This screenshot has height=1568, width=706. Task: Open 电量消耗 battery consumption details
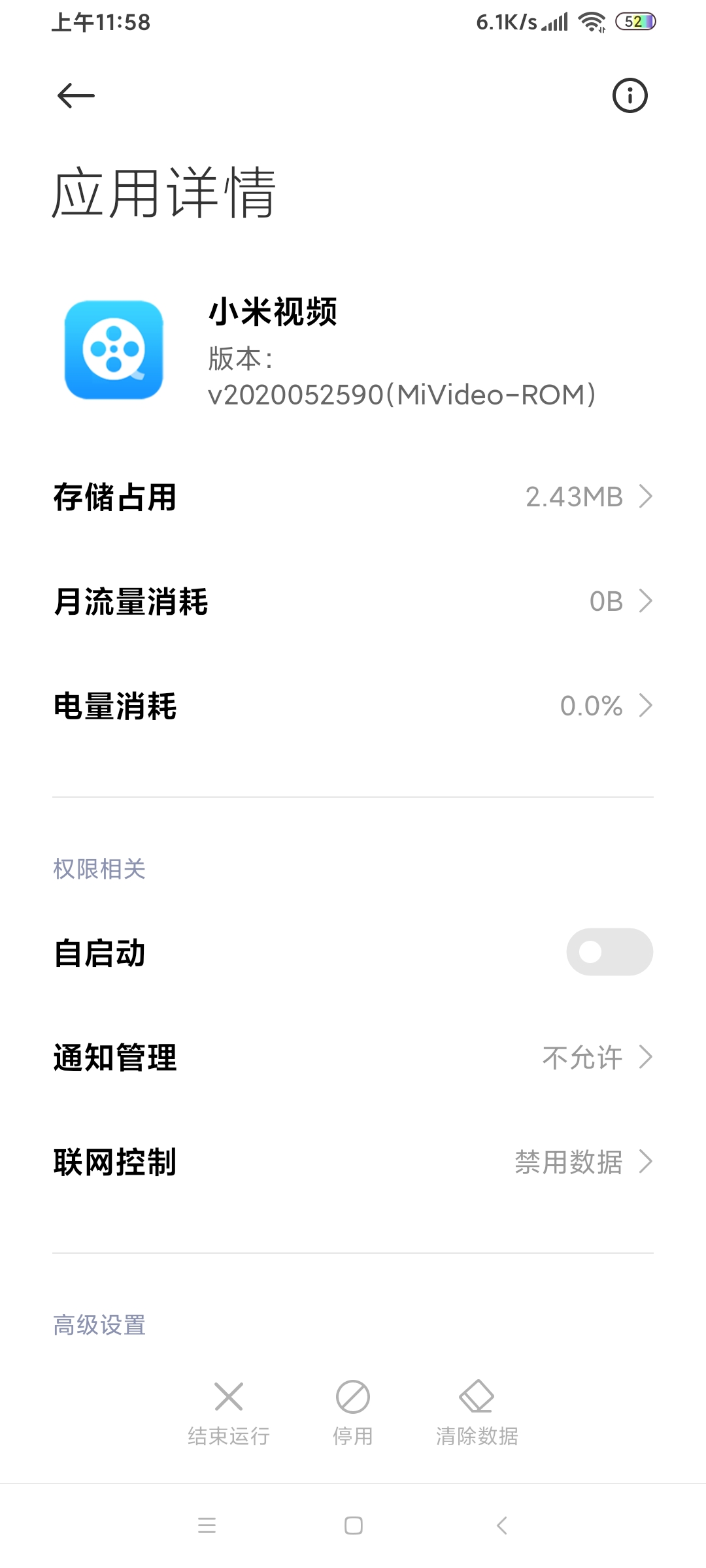(353, 706)
